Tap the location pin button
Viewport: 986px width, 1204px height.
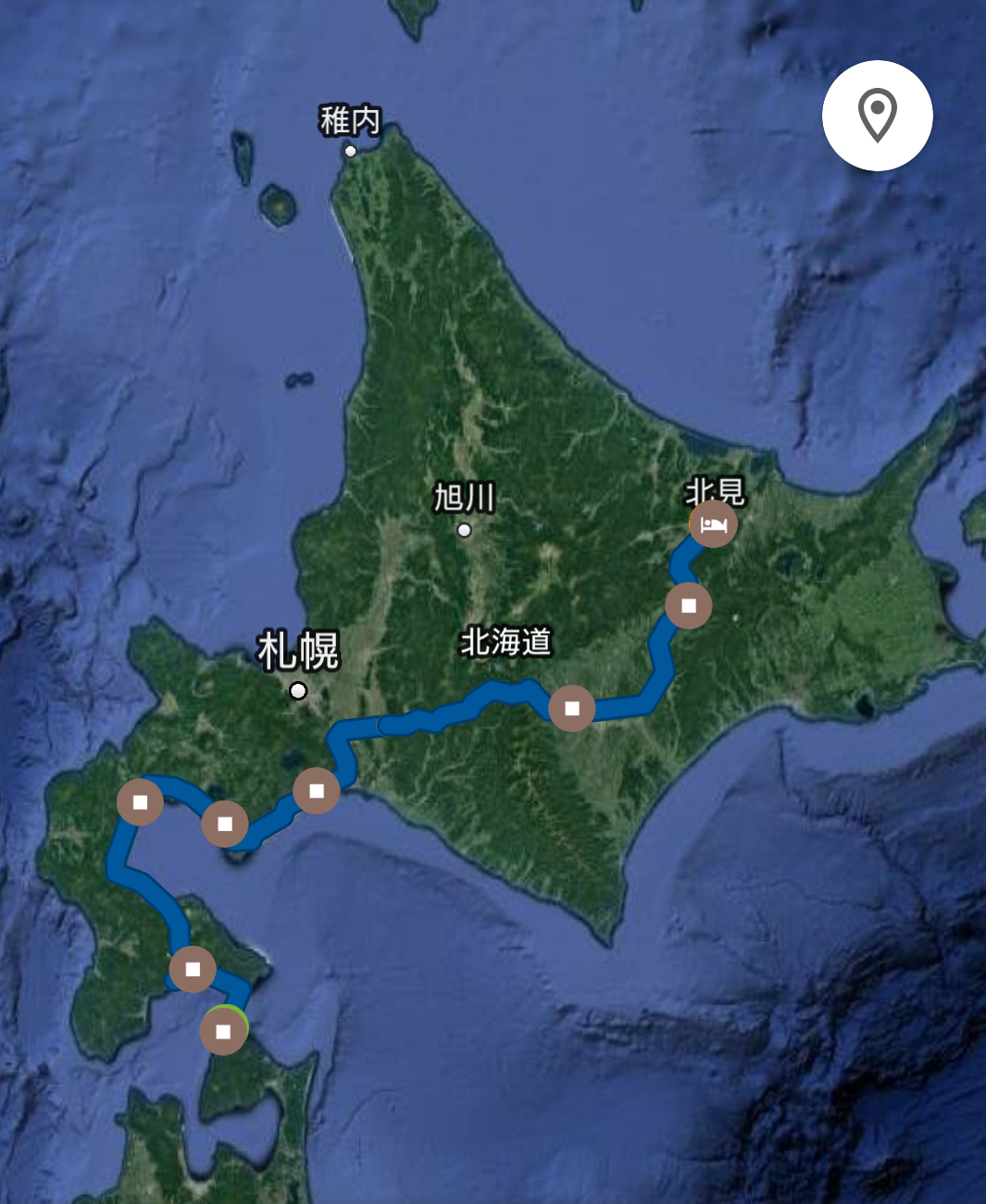(877, 116)
